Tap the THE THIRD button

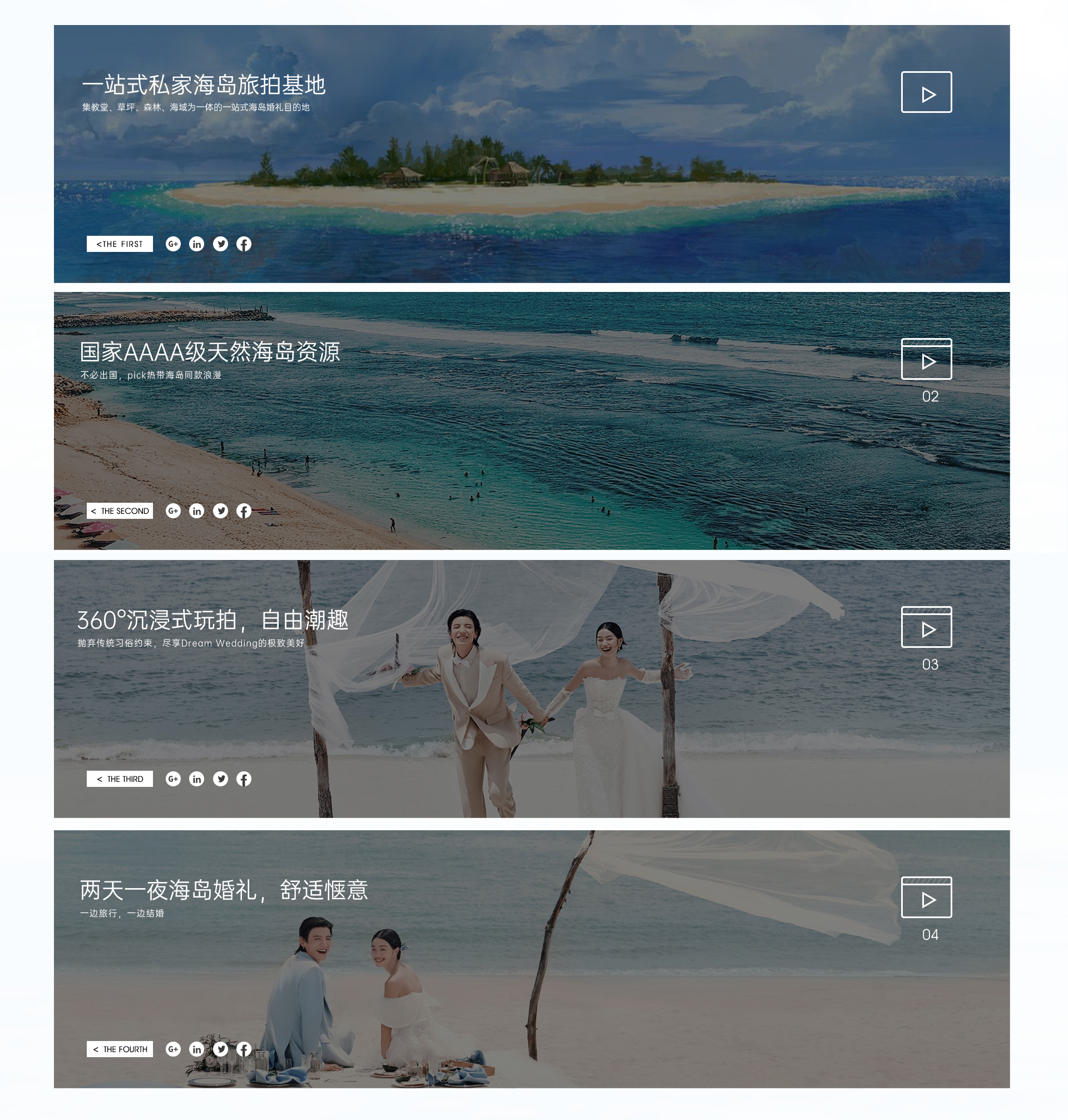click(120, 779)
